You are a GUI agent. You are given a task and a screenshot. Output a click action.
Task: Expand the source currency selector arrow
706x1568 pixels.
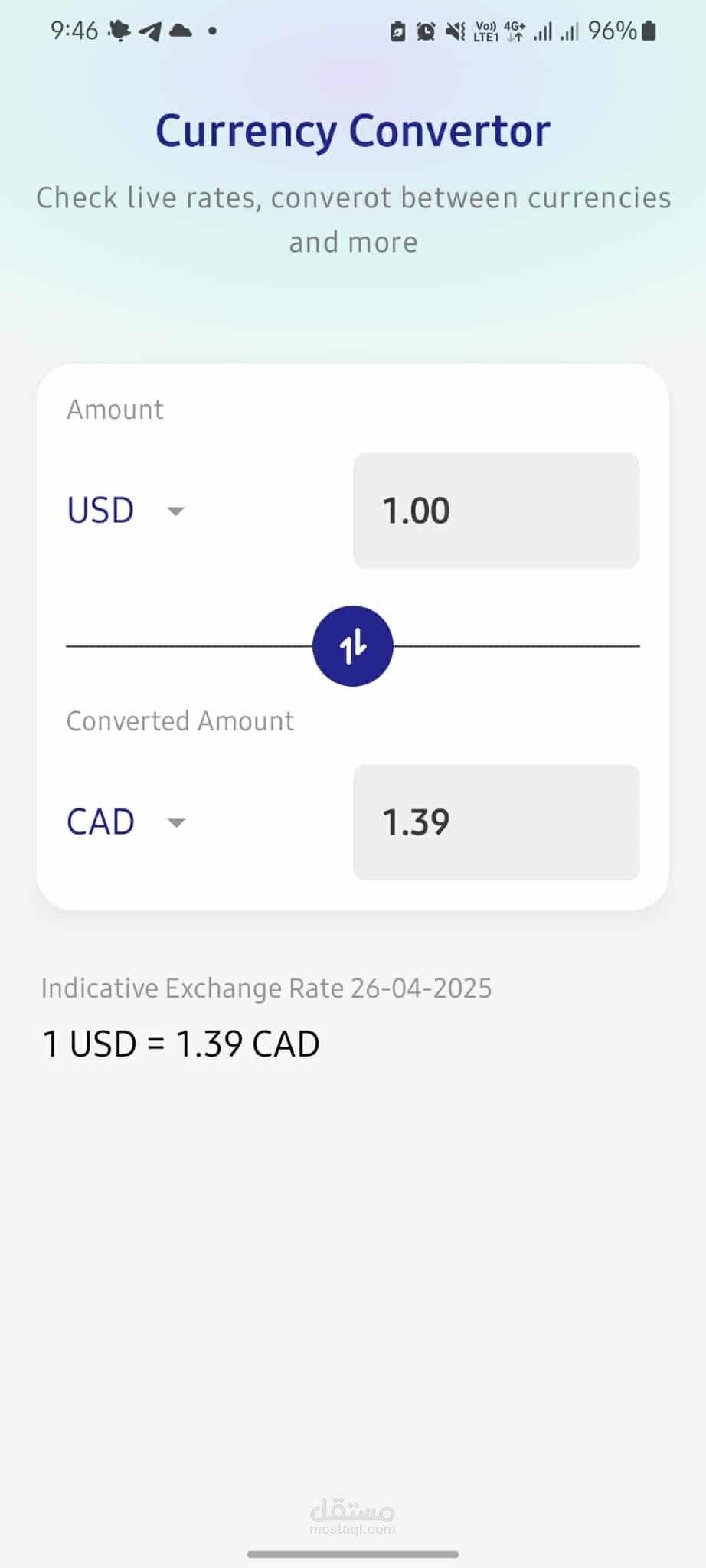click(x=175, y=511)
